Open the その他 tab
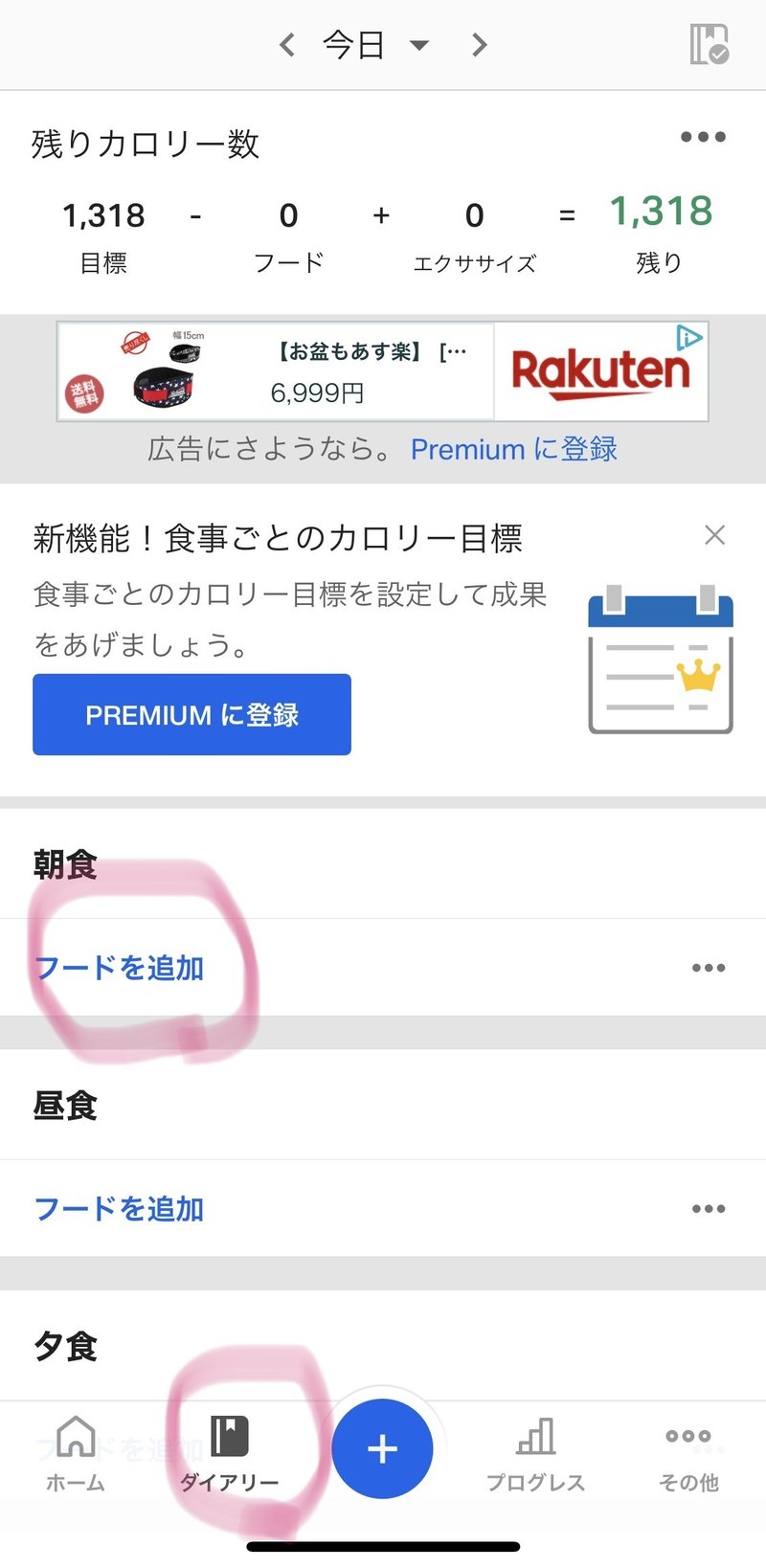Viewport: 766px width, 1568px height. [688, 1453]
